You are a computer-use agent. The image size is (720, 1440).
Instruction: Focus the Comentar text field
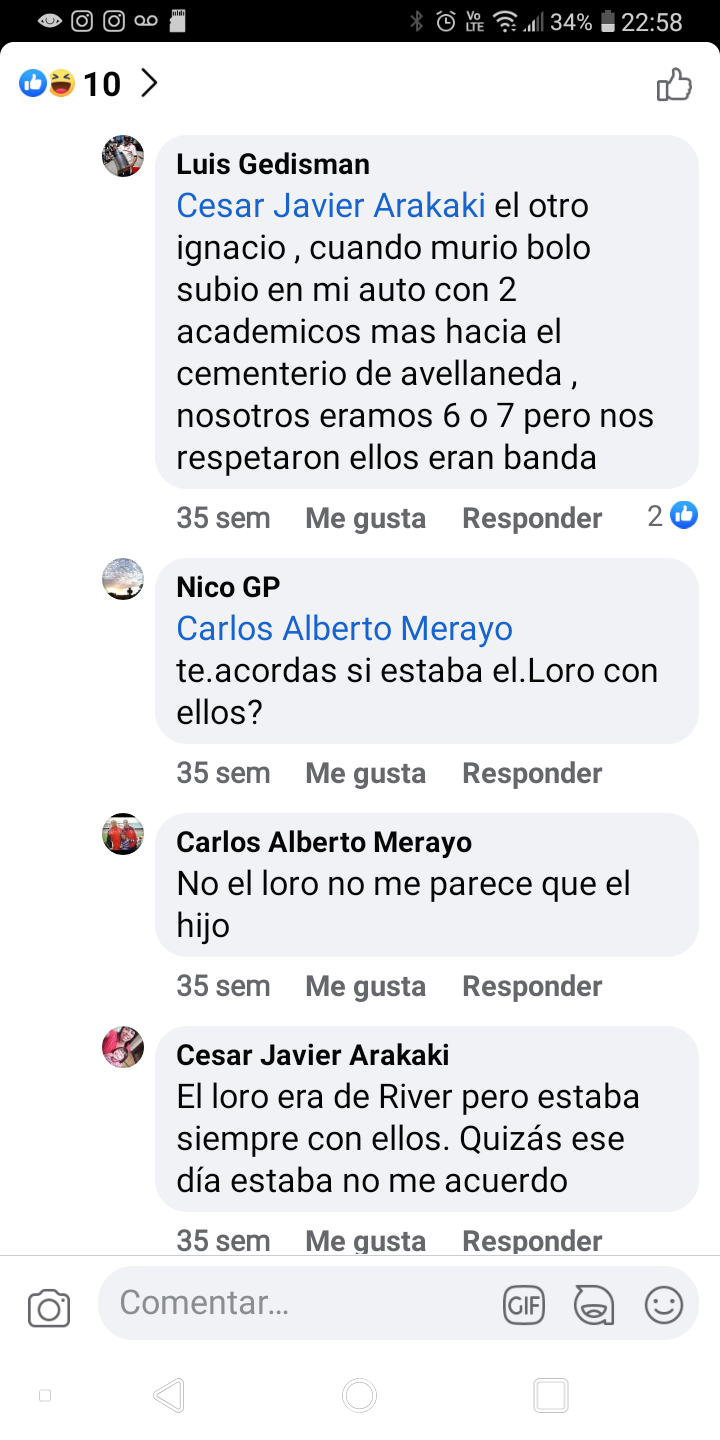[300, 1303]
